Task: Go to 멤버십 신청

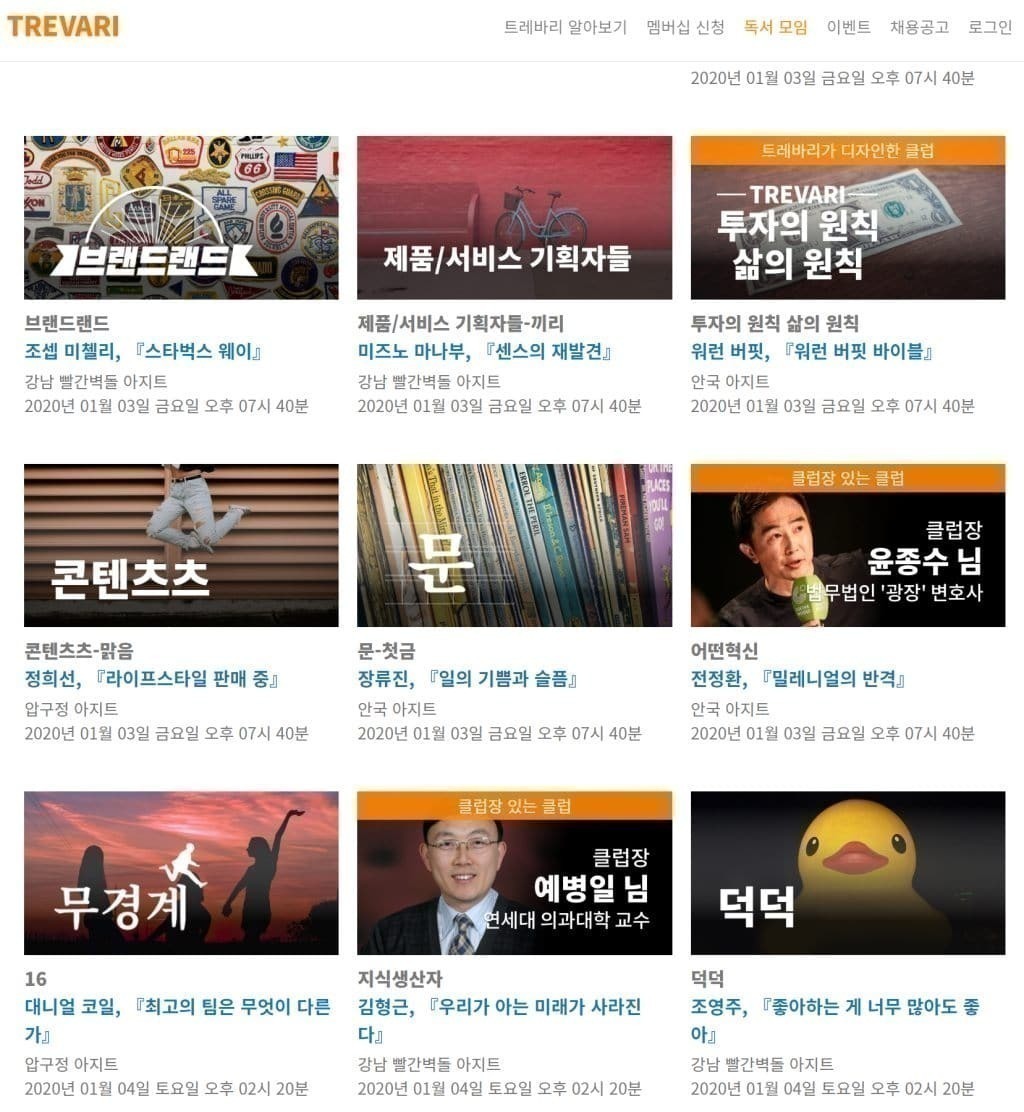Action: click(685, 28)
